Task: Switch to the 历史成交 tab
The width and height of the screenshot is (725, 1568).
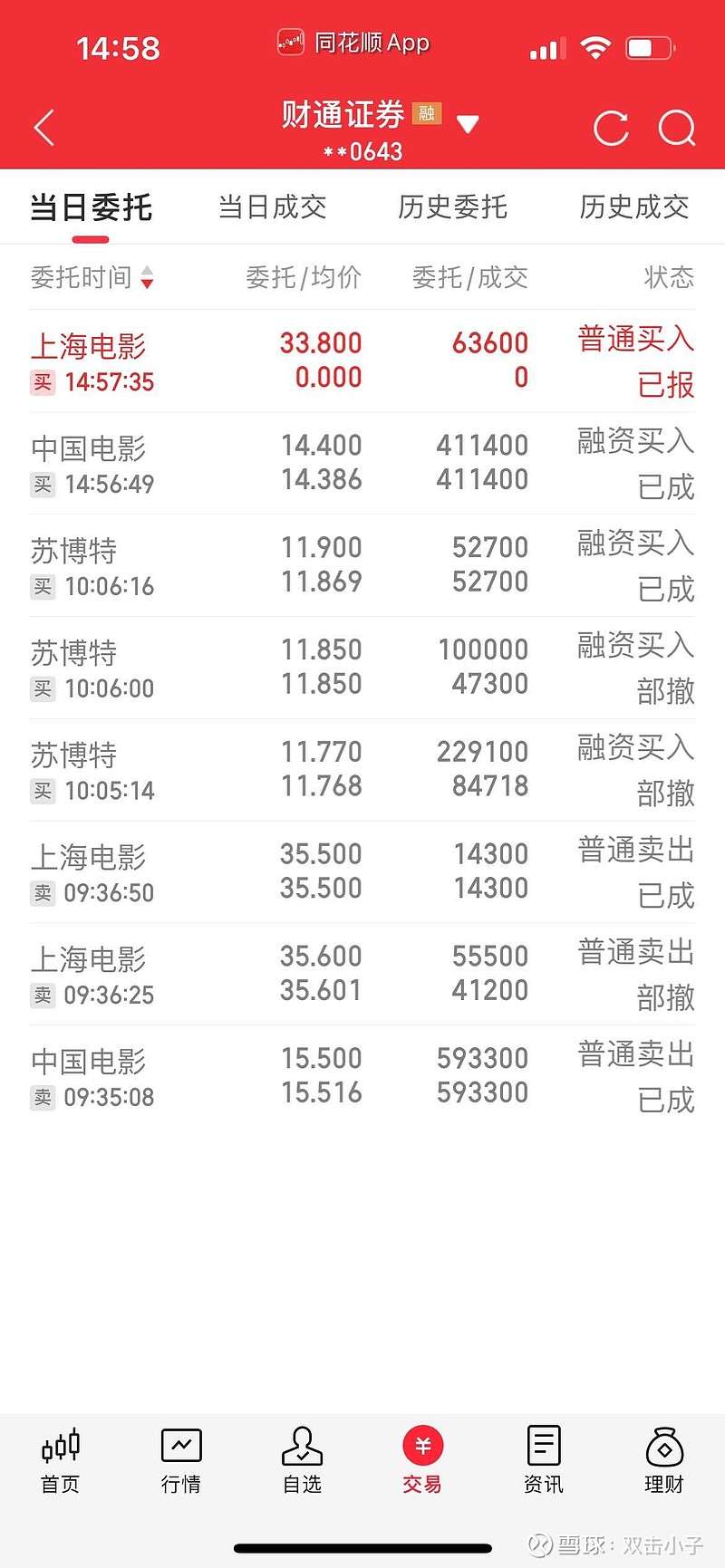Action: click(634, 207)
